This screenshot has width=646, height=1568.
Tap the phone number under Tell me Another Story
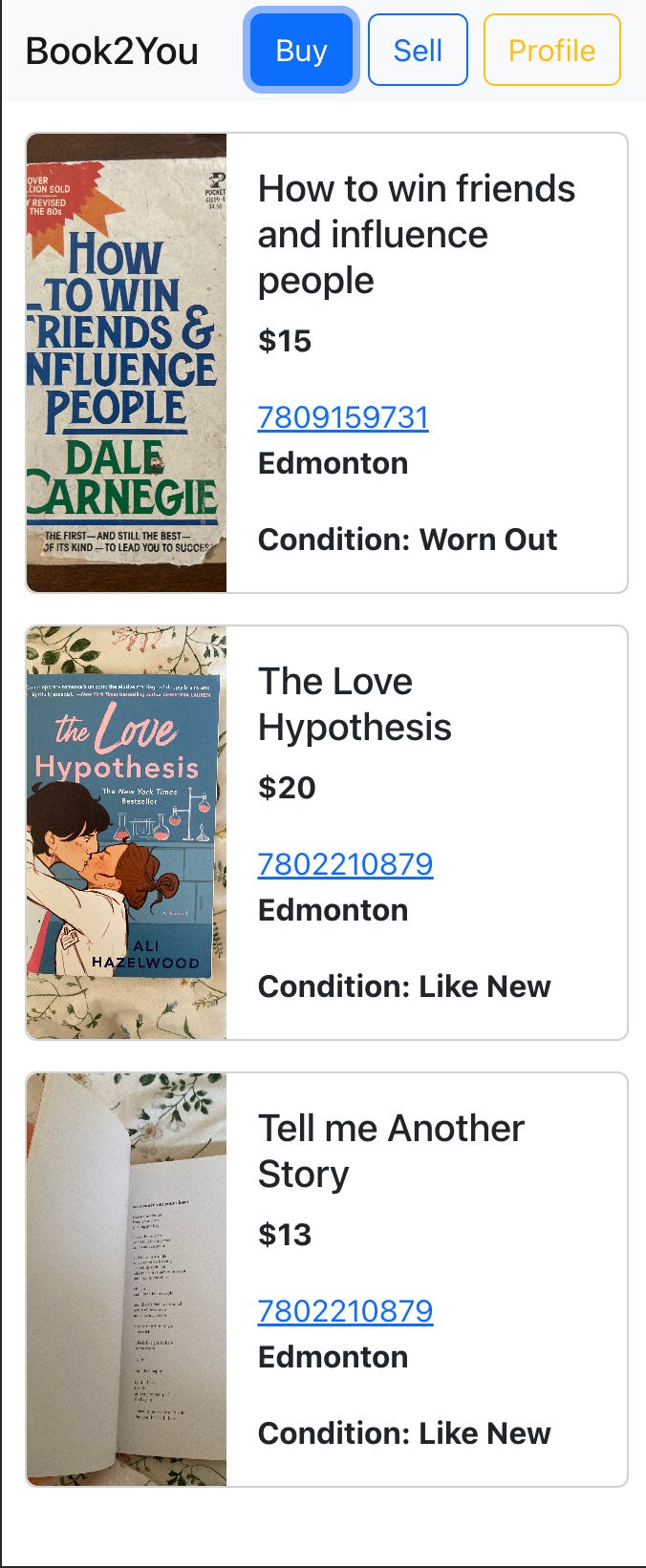click(345, 1311)
